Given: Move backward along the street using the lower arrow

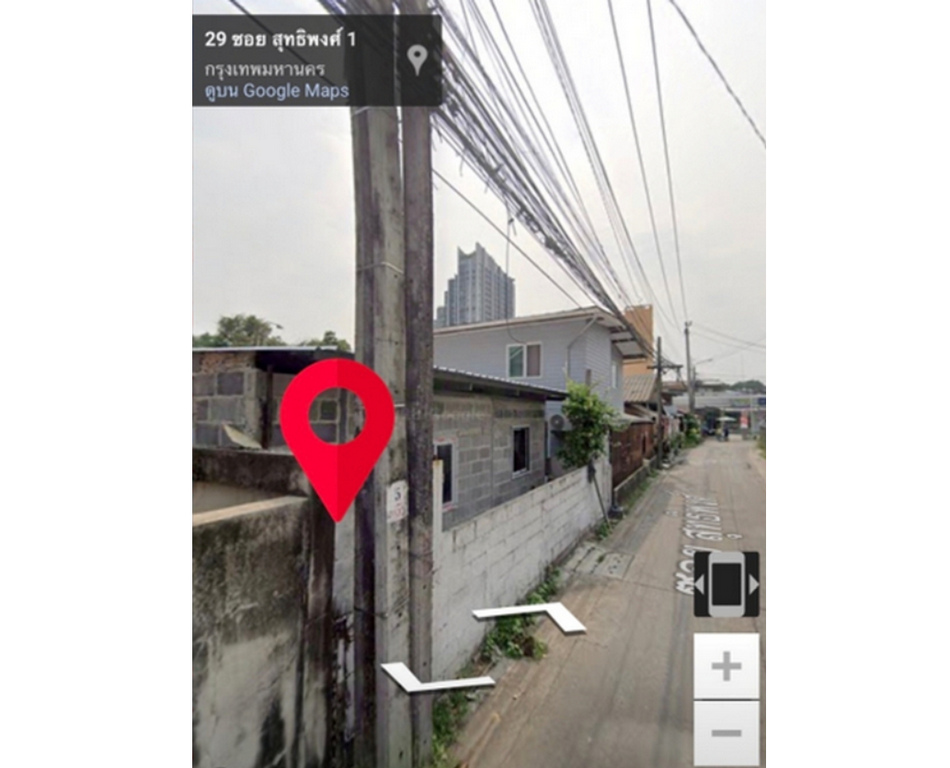Looking at the screenshot, I should [x=436, y=679].
